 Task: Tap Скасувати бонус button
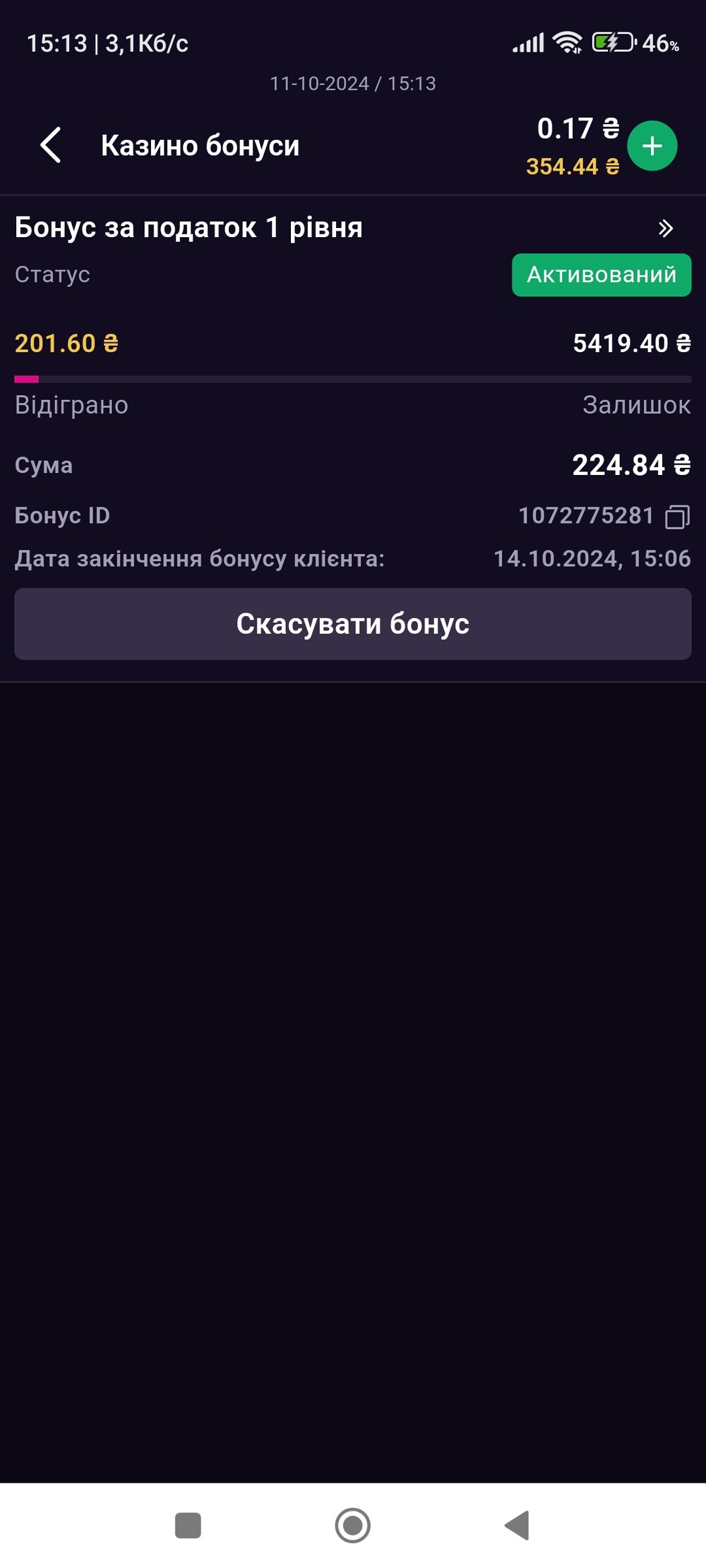coord(352,624)
